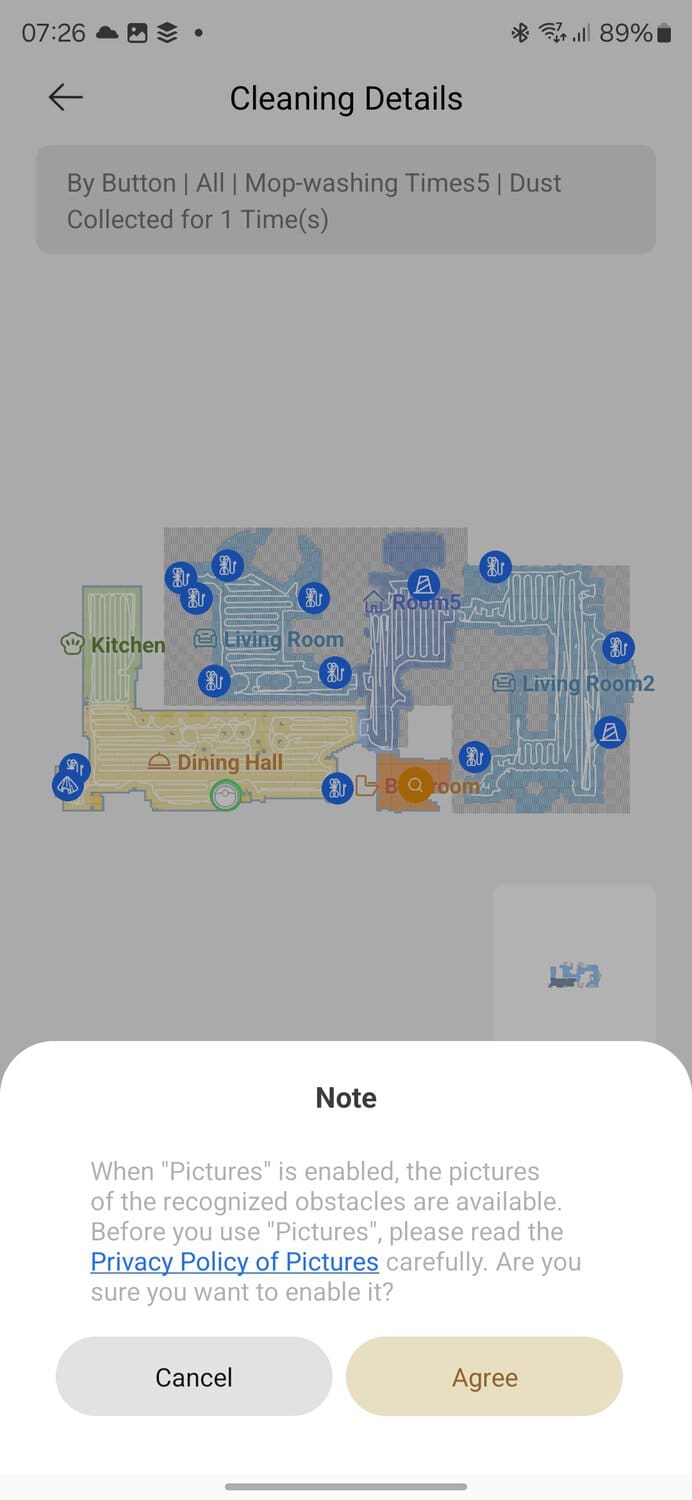Tap Agree to enable Pictures
The width and height of the screenshot is (692, 1500).
point(484,1377)
